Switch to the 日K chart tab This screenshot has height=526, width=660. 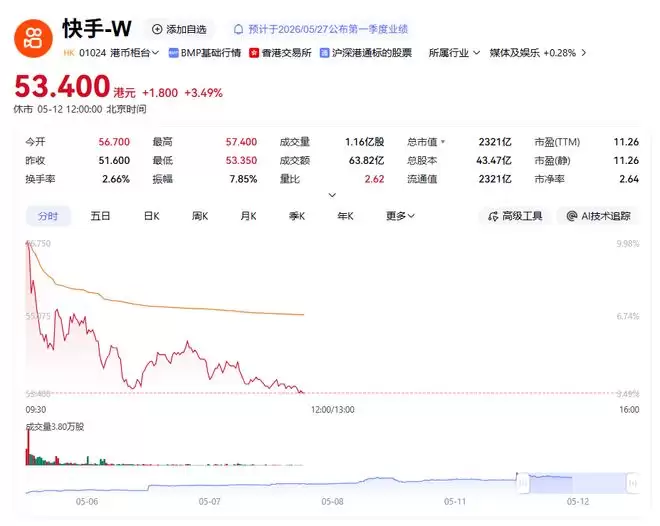[152, 216]
